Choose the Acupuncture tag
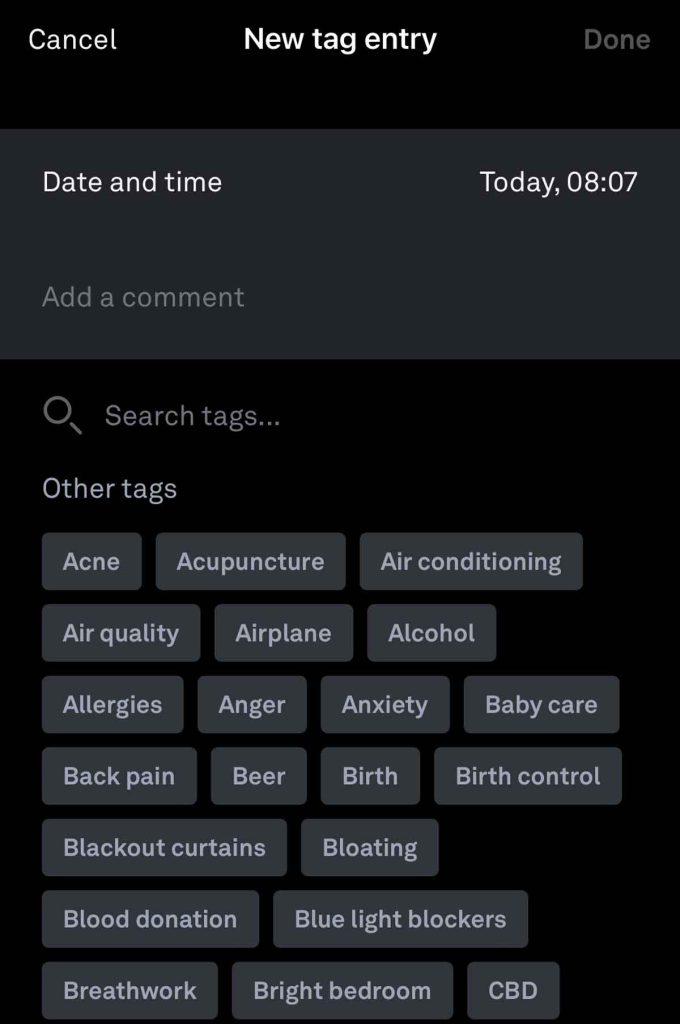This screenshot has width=680, height=1024. click(x=250, y=562)
